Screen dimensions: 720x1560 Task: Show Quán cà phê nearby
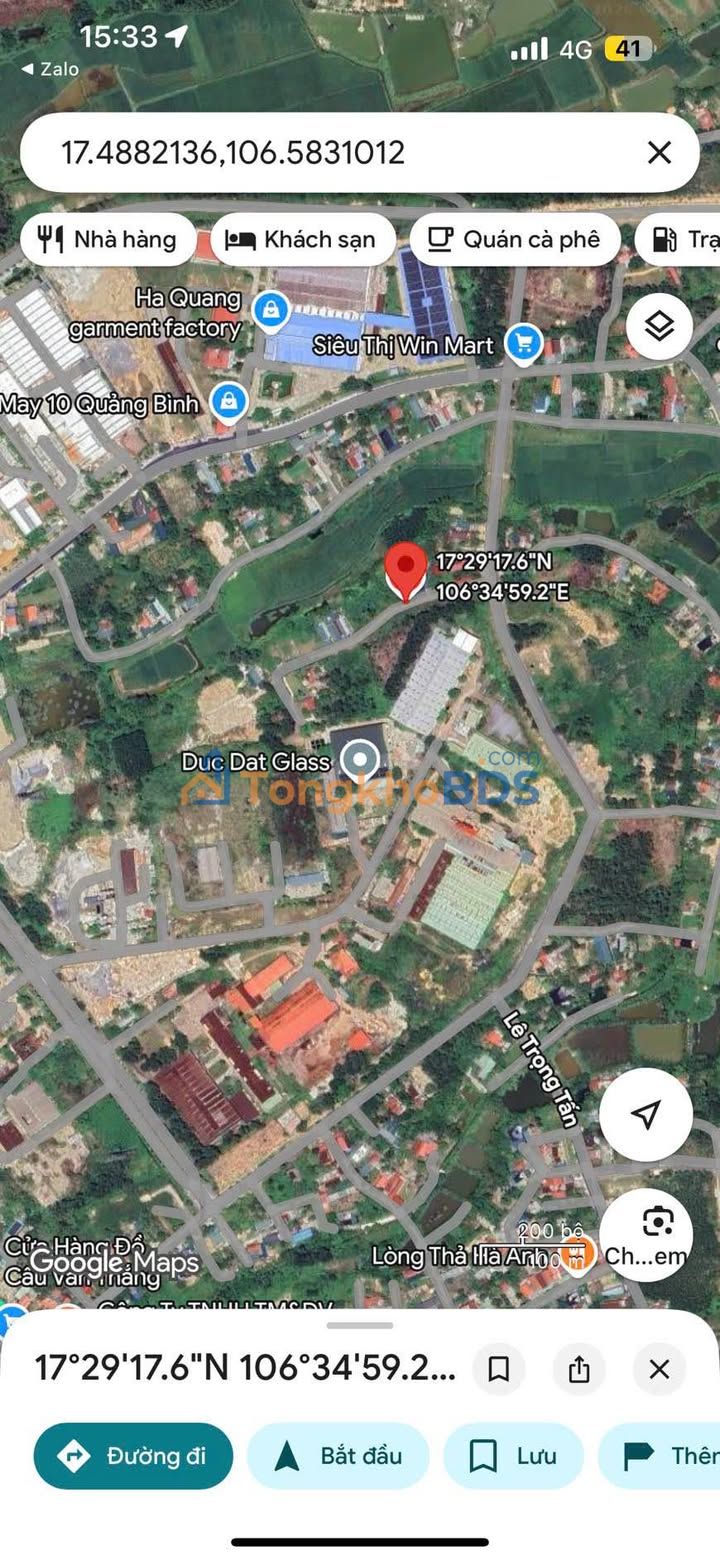(514, 240)
